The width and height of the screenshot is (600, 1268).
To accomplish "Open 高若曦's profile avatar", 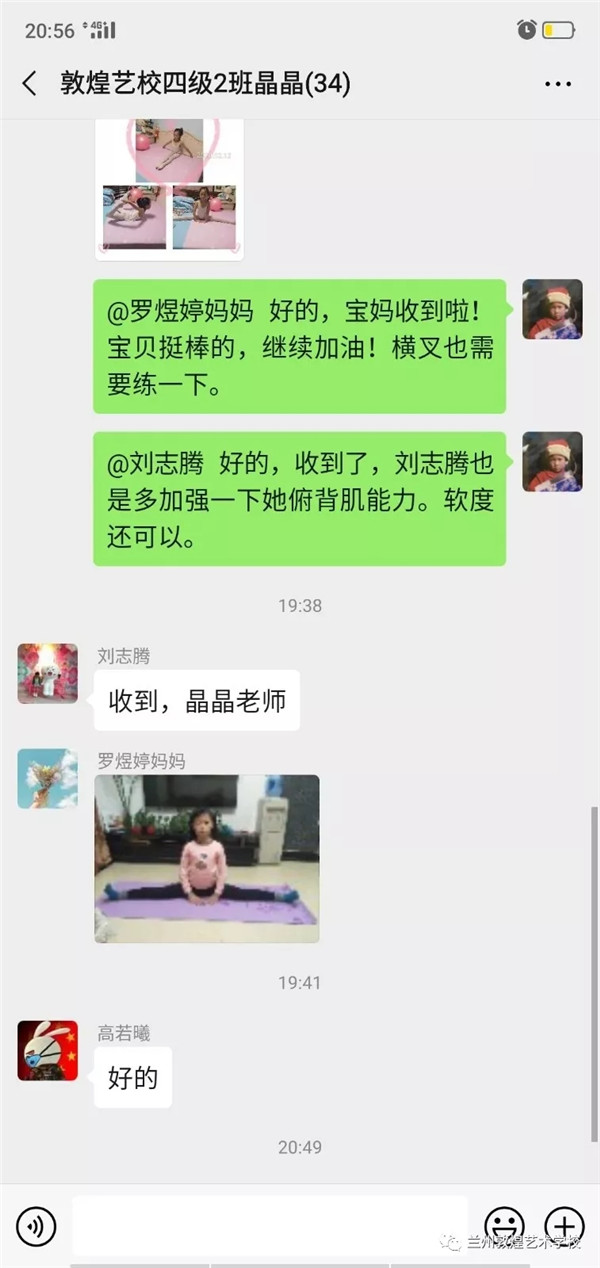I will pyautogui.click(x=47, y=1050).
